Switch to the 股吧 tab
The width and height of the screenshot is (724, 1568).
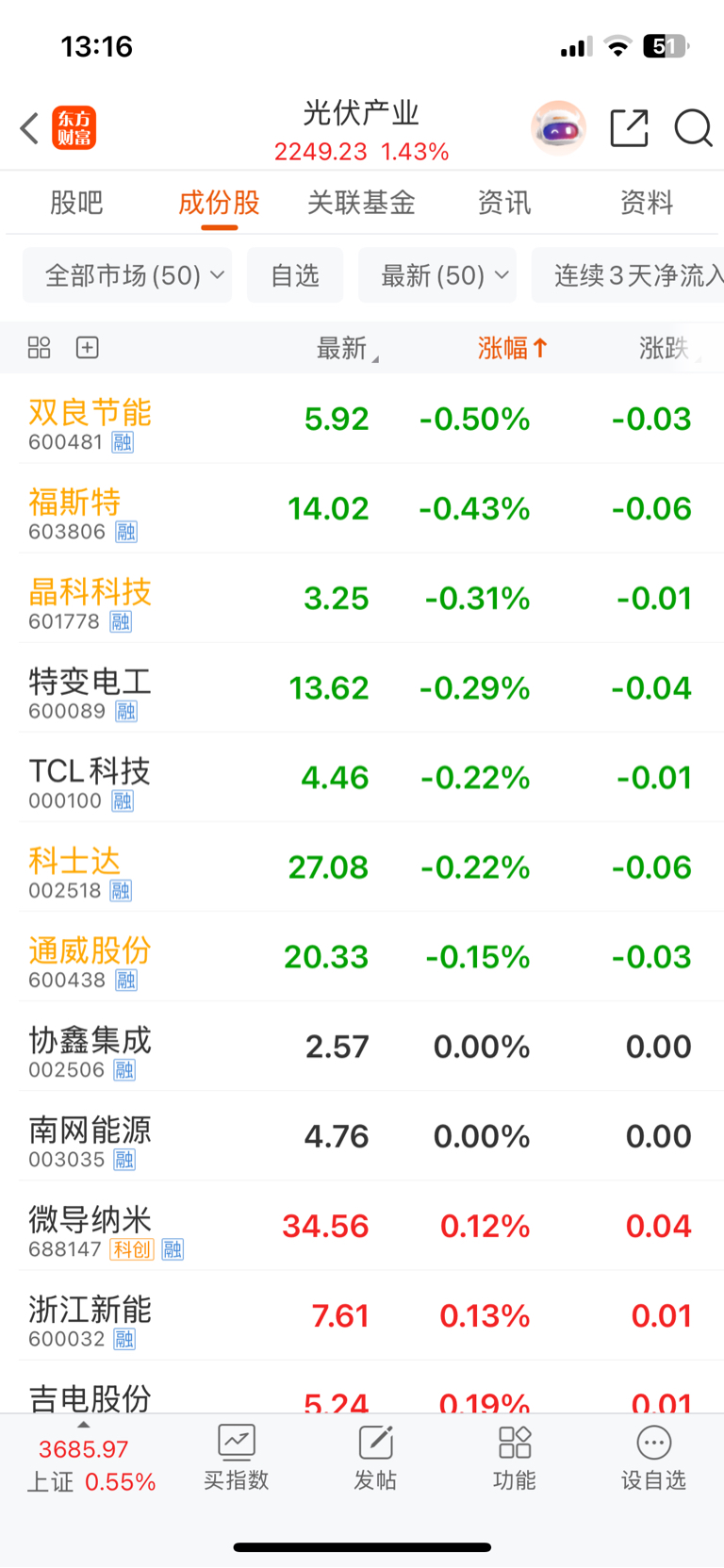pyautogui.click(x=76, y=203)
